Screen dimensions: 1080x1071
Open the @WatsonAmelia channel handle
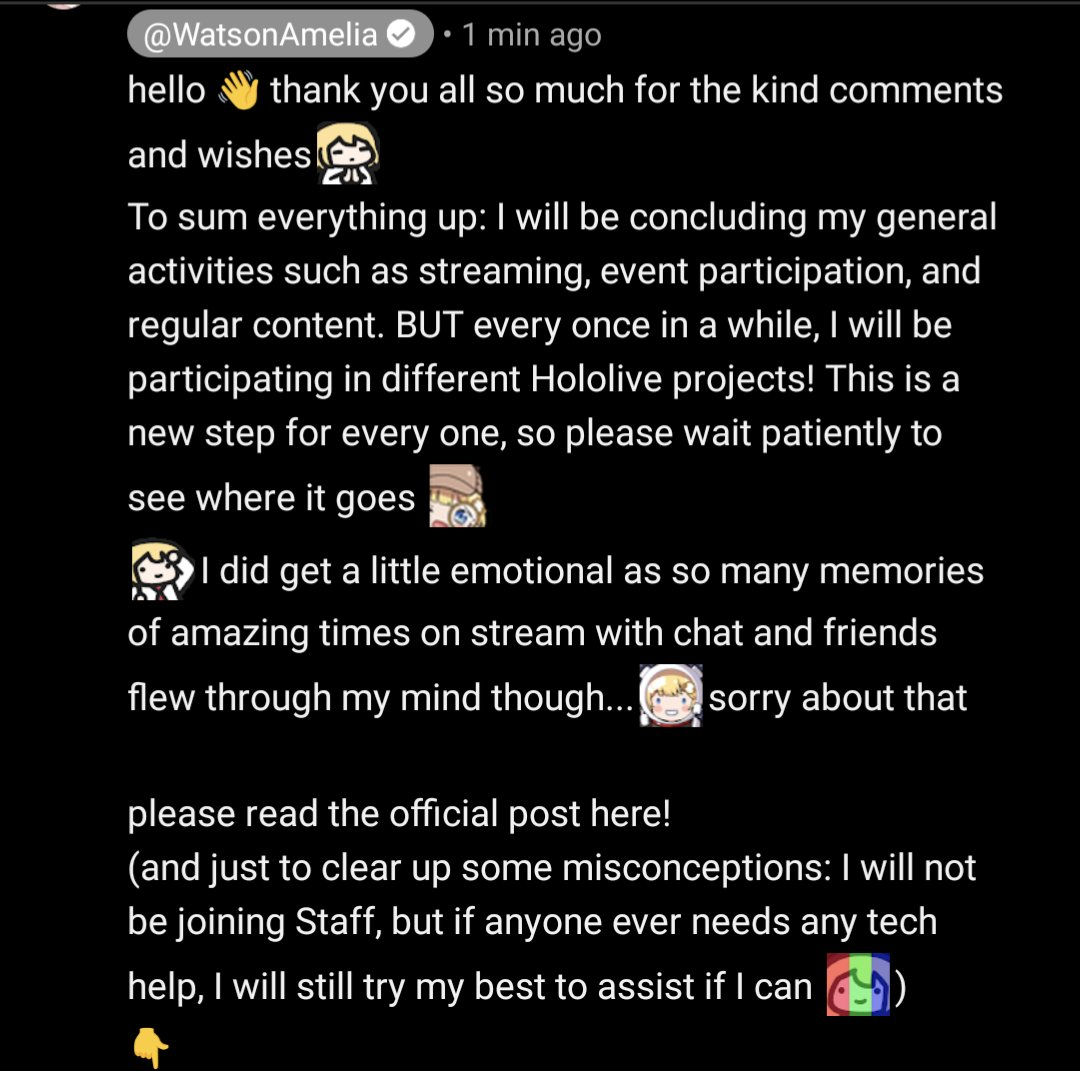point(262,35)
